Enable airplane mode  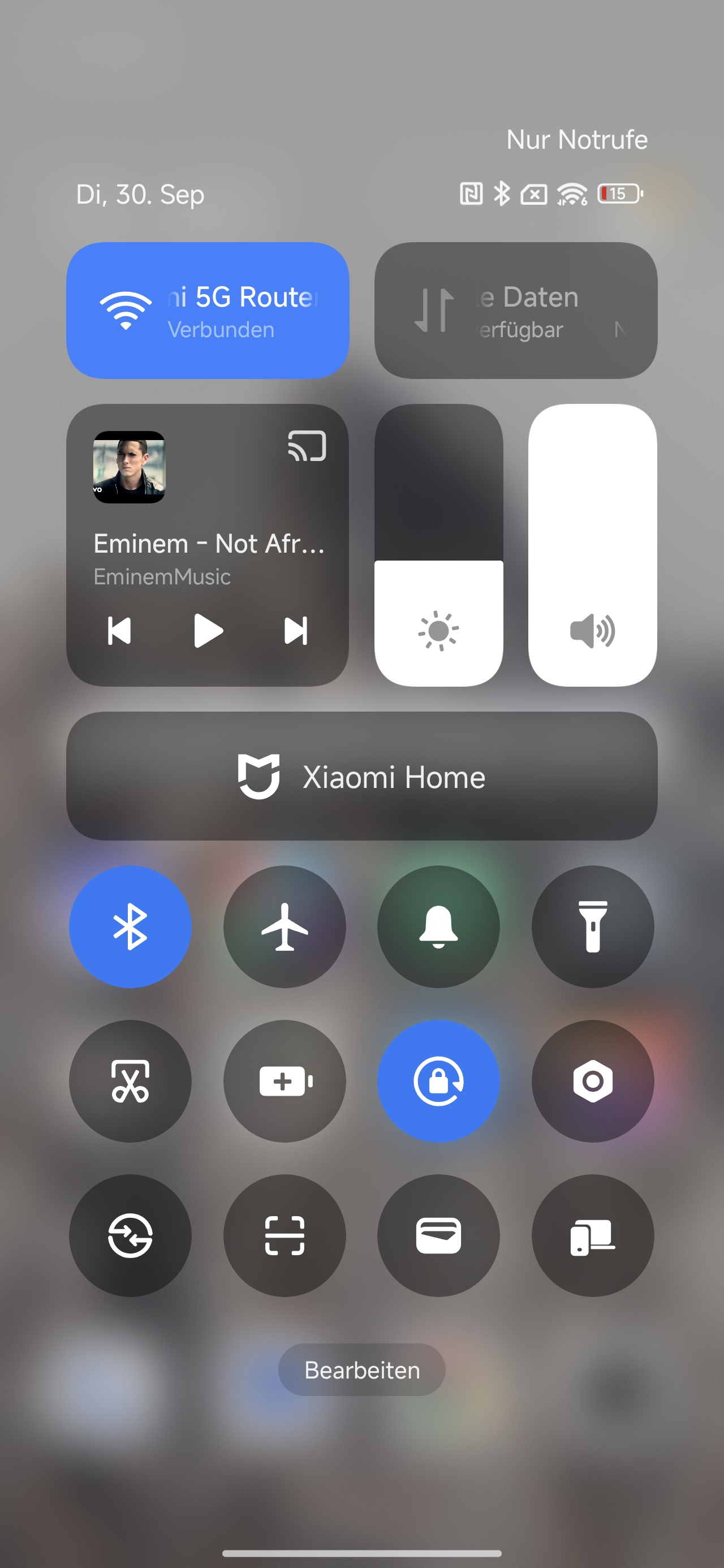point(285,927)
